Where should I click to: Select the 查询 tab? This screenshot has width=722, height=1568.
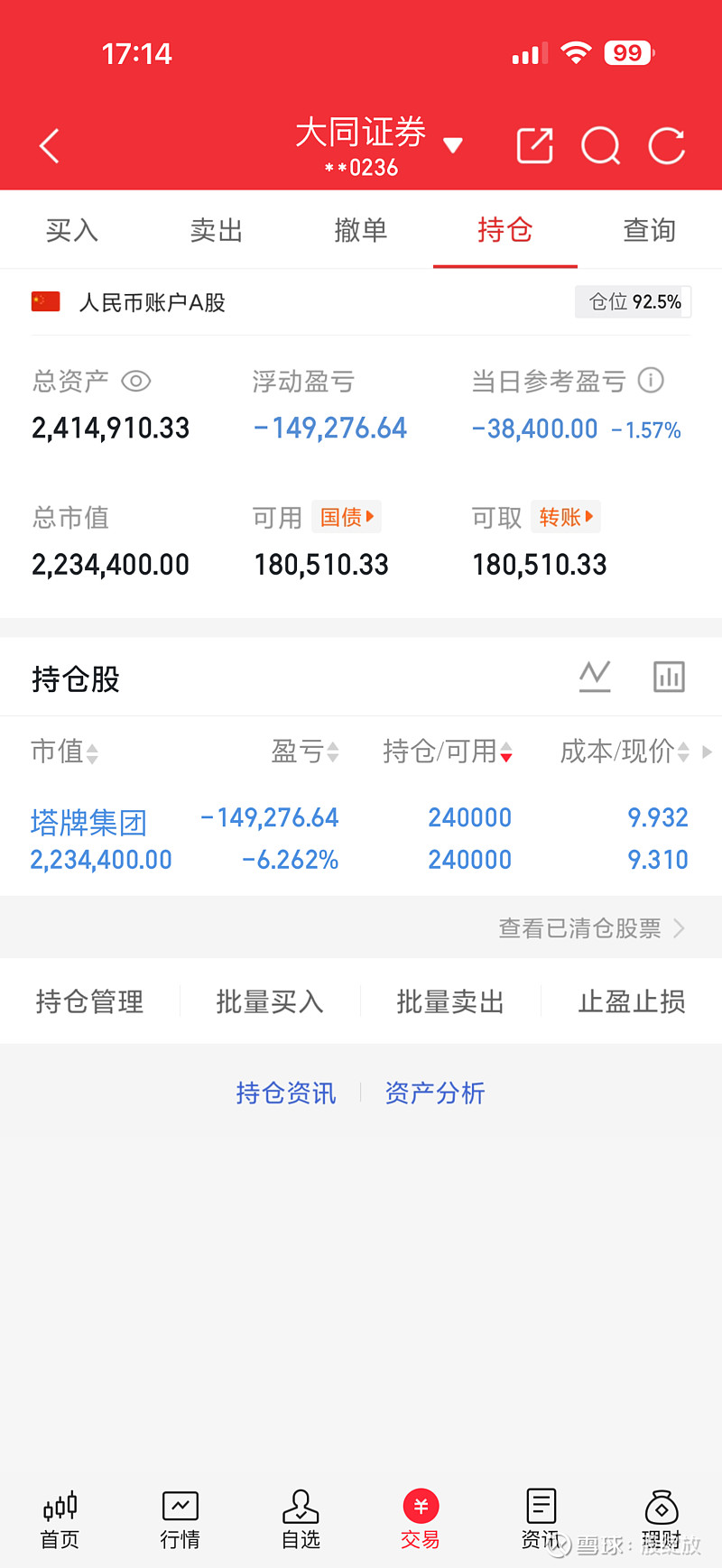click(x=650, y=230)
